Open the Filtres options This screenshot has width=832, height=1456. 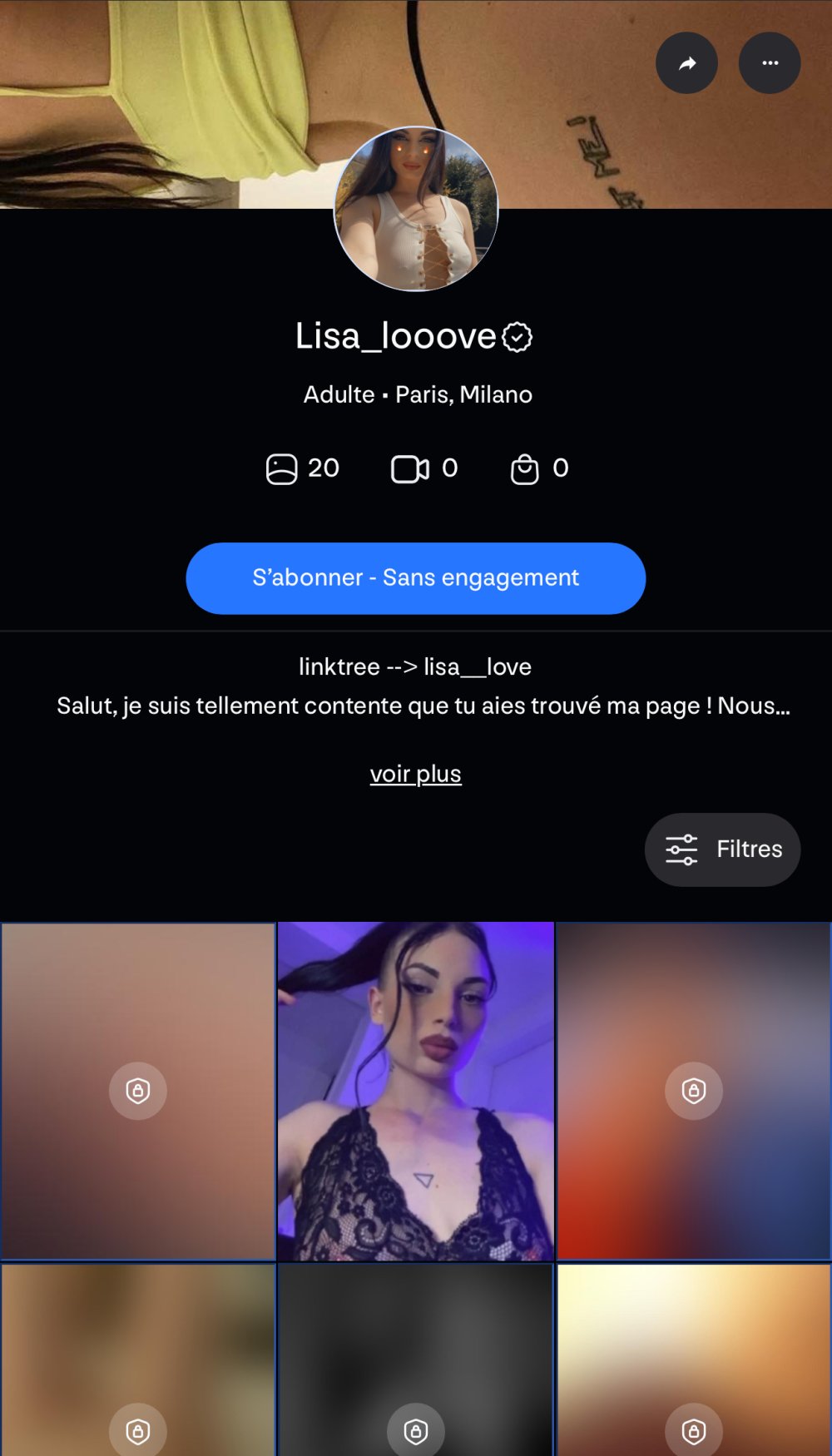(x=722, y=849)
